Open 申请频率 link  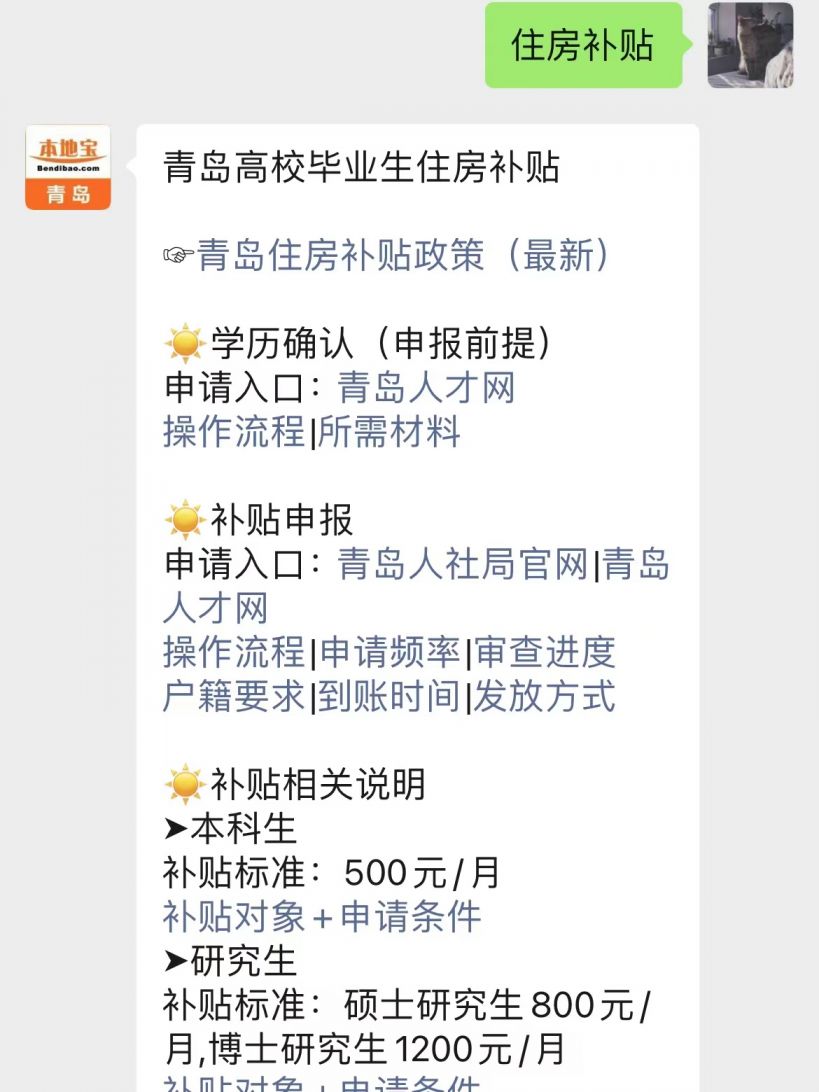point(390,653)
